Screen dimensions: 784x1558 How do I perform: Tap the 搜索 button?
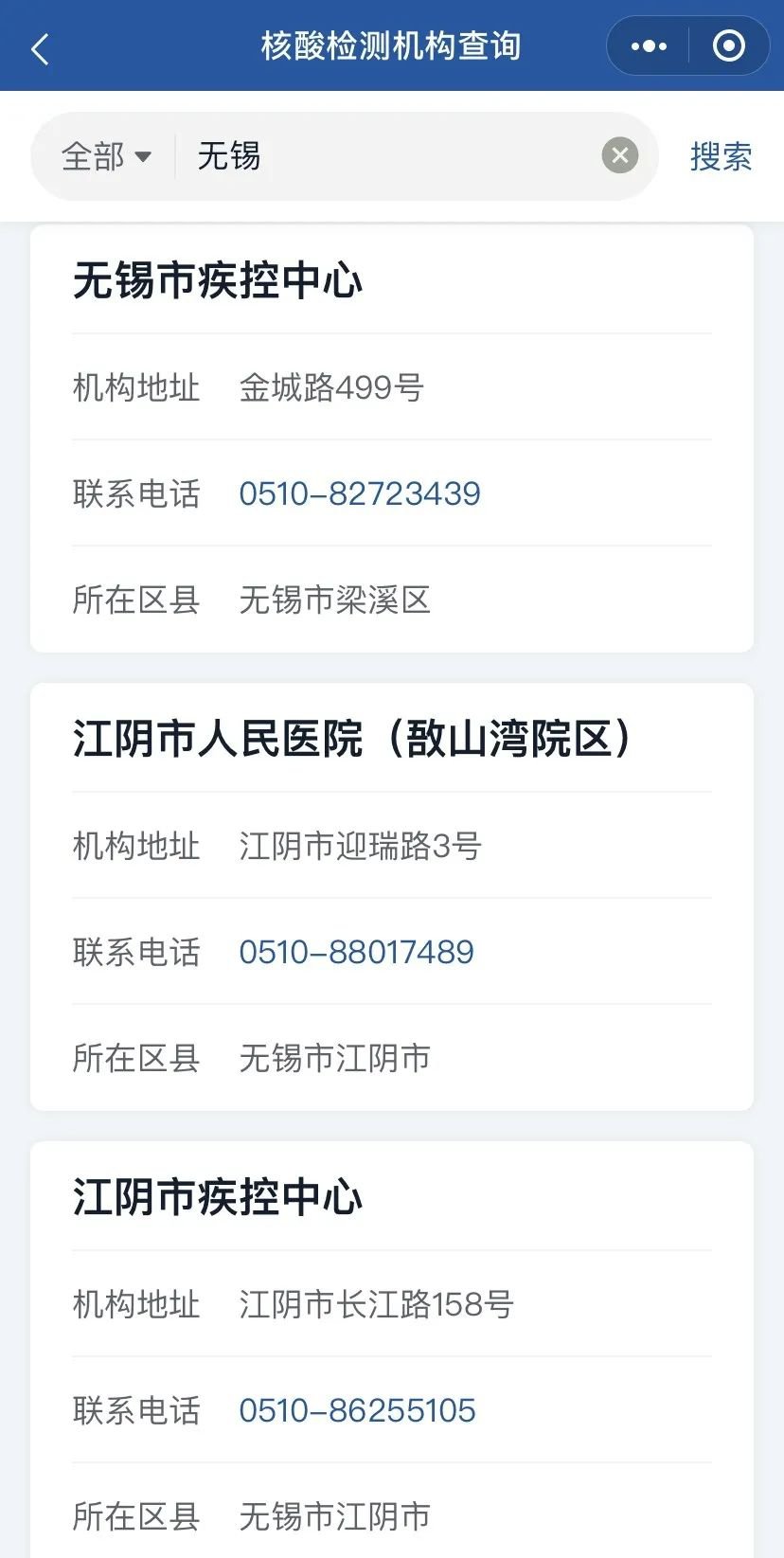[x=721, y=156]
